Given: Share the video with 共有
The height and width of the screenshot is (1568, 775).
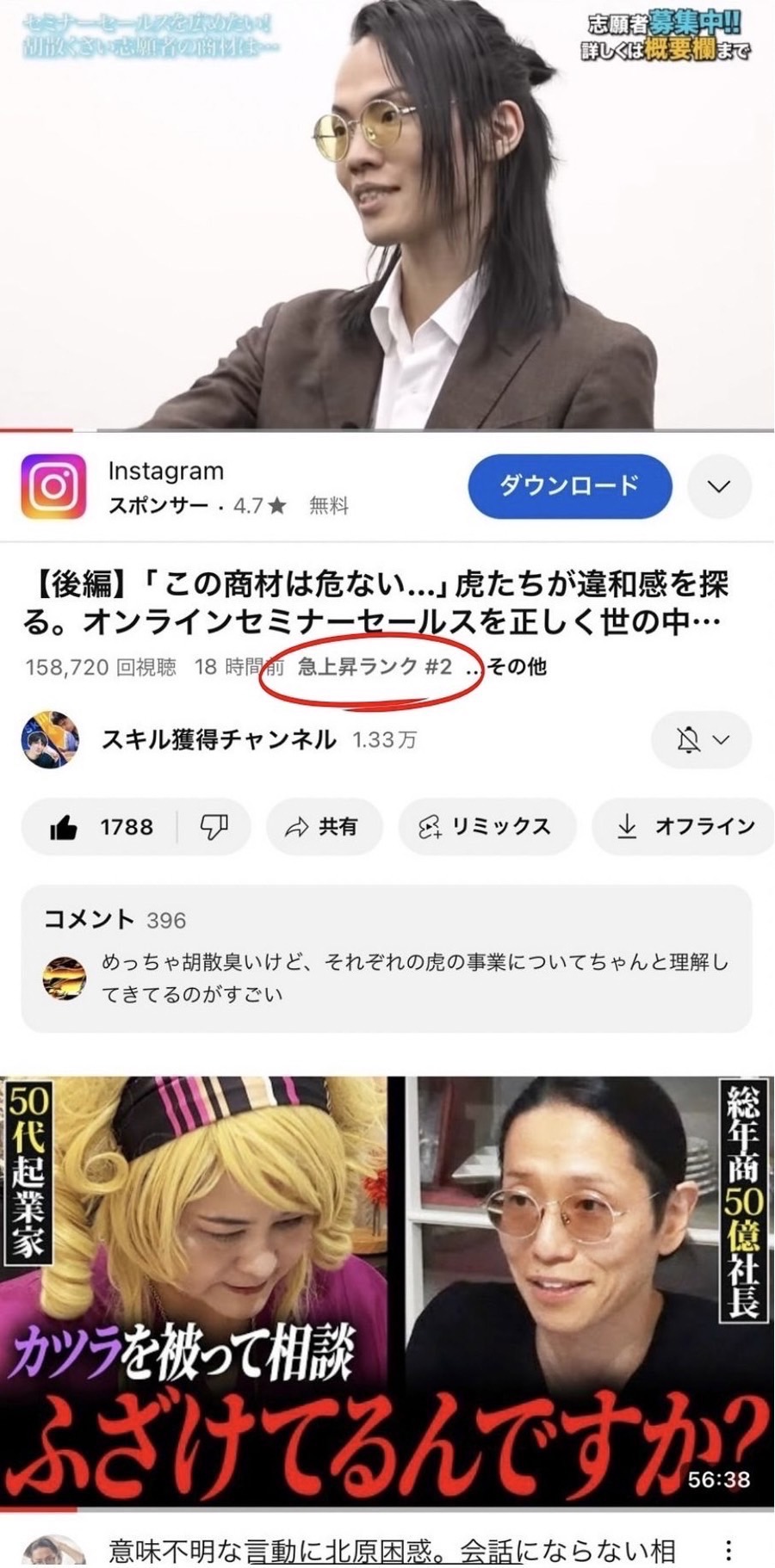Looking at the screenshot, I should 322,827.
